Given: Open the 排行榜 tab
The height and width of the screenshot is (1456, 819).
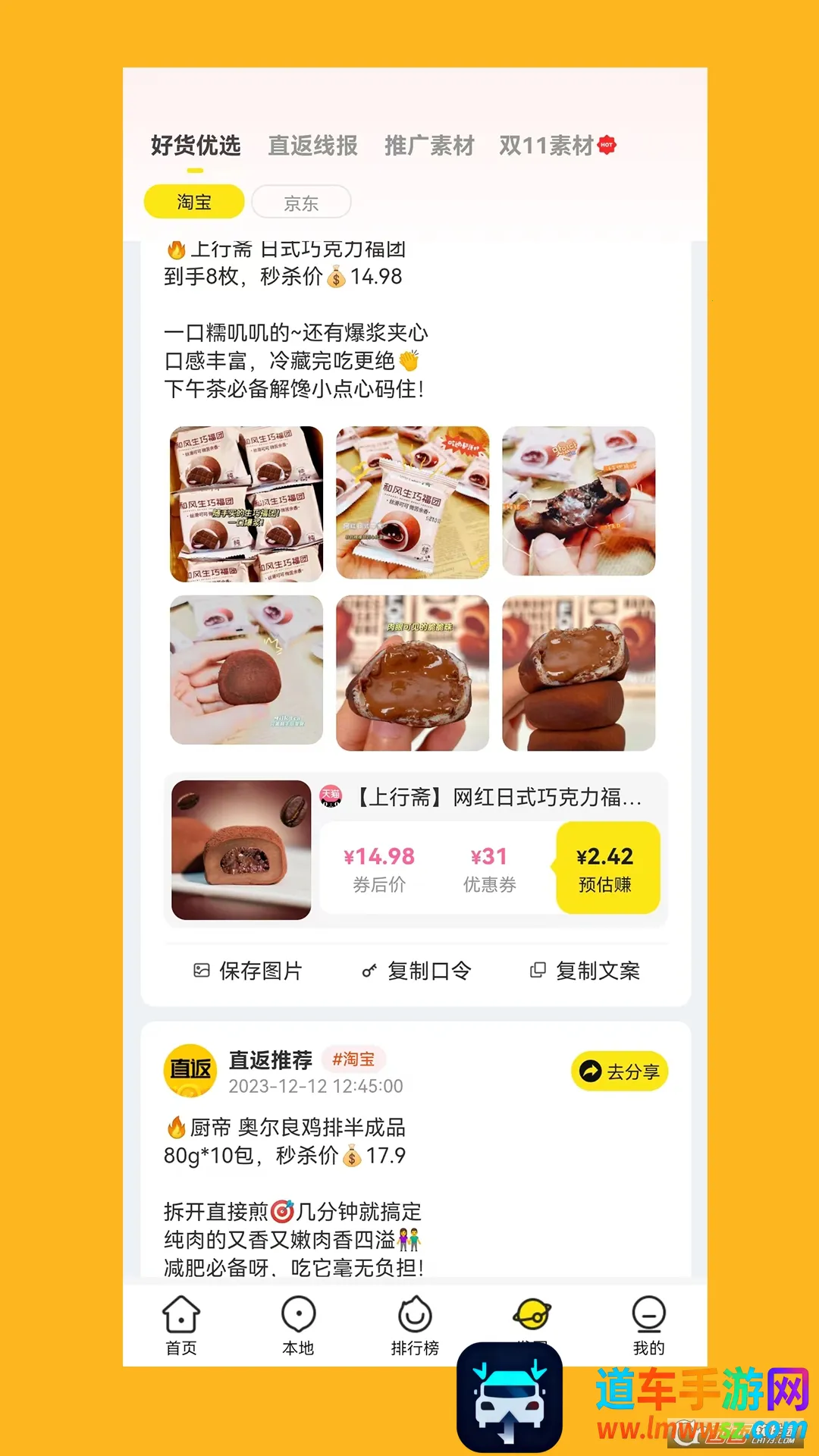Looking at the screenshot, I should (415, 1325).
